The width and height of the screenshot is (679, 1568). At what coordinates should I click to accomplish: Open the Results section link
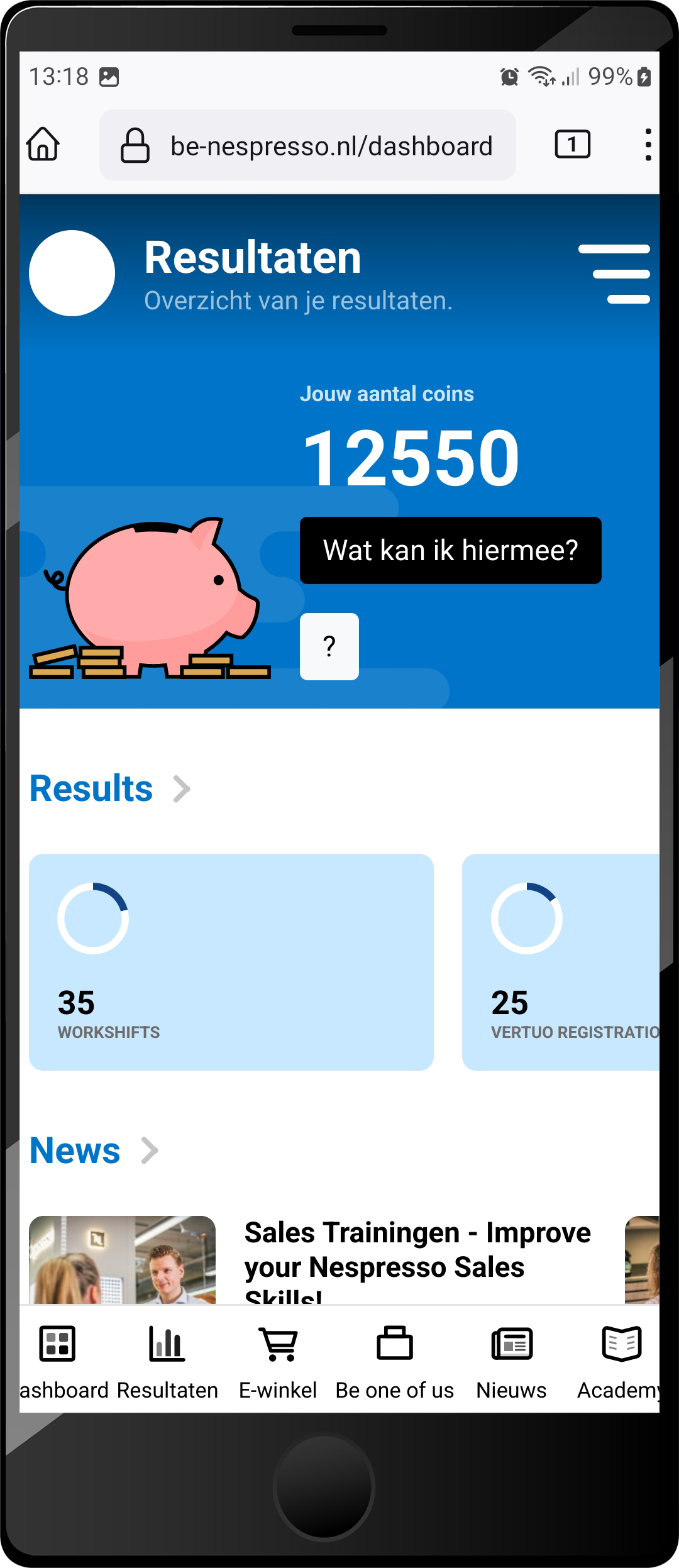110,789
